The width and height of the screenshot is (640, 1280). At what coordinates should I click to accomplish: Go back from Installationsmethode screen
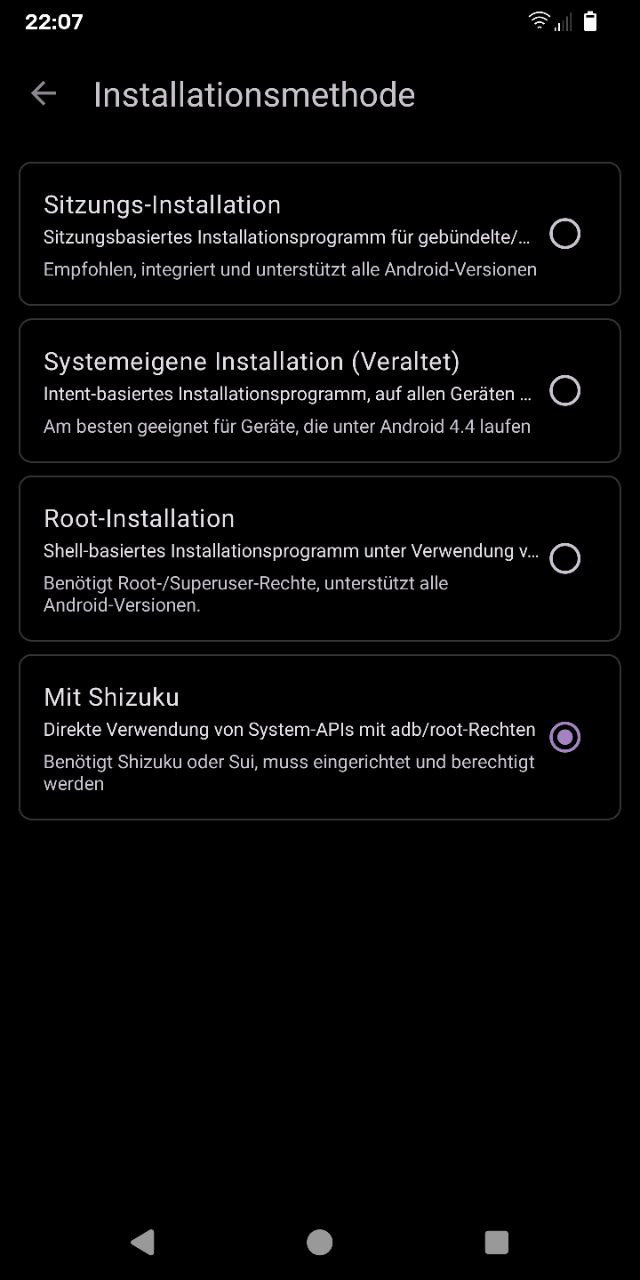[x=43, y=94]
